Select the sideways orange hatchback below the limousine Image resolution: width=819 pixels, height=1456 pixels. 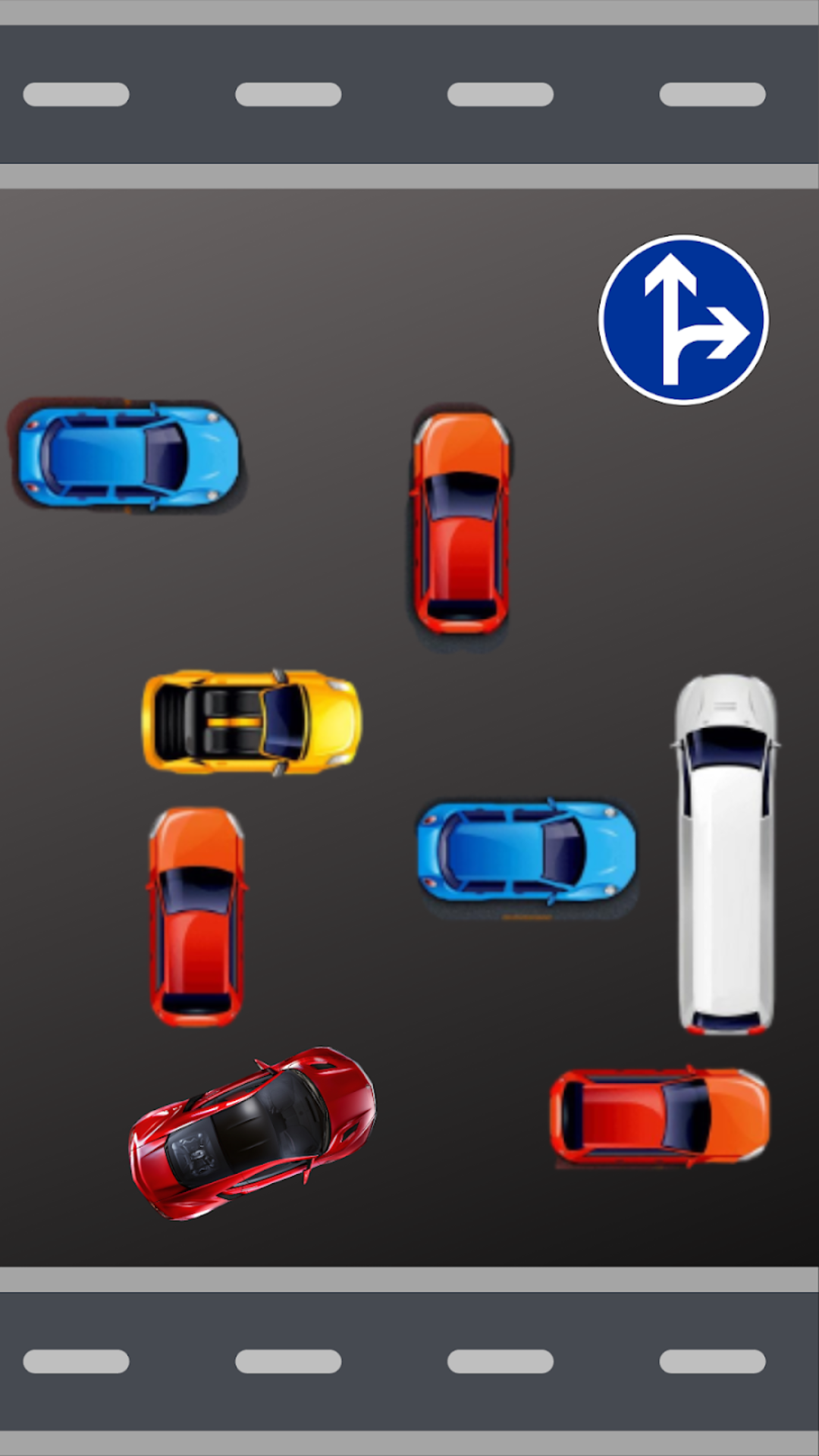click(659, 1116)
